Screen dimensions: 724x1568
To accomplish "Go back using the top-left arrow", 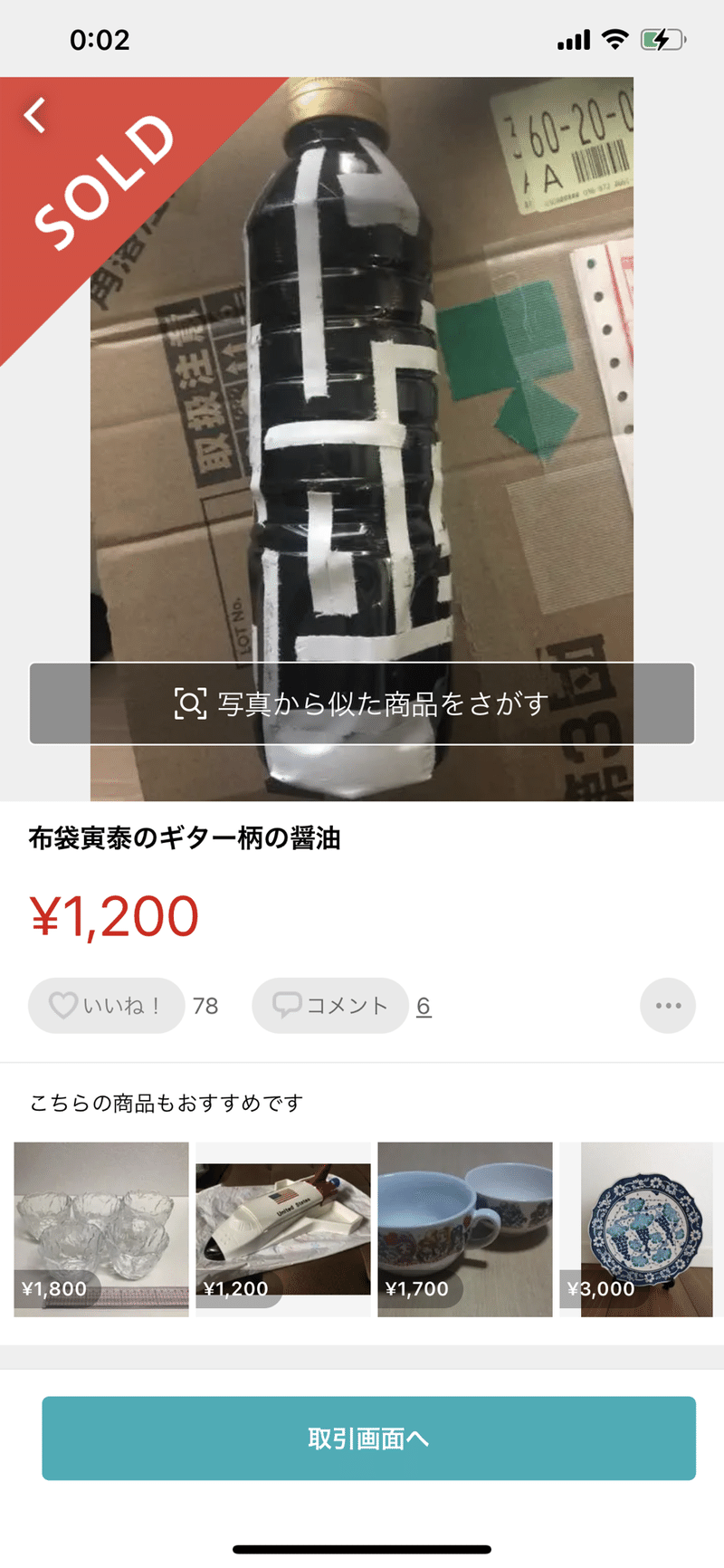I will [x=35, y=115].
